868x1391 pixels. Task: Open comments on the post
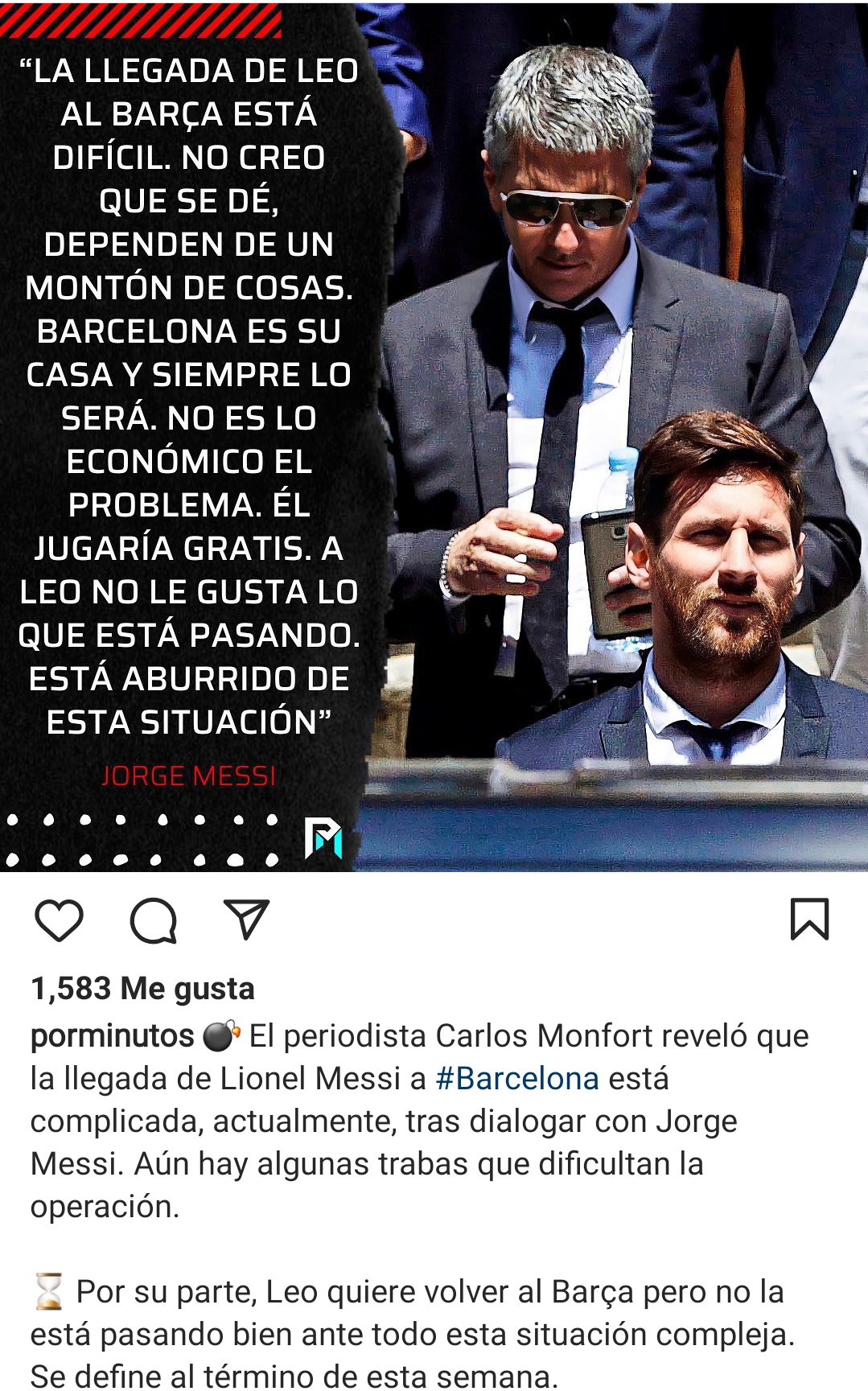[153, 920]
